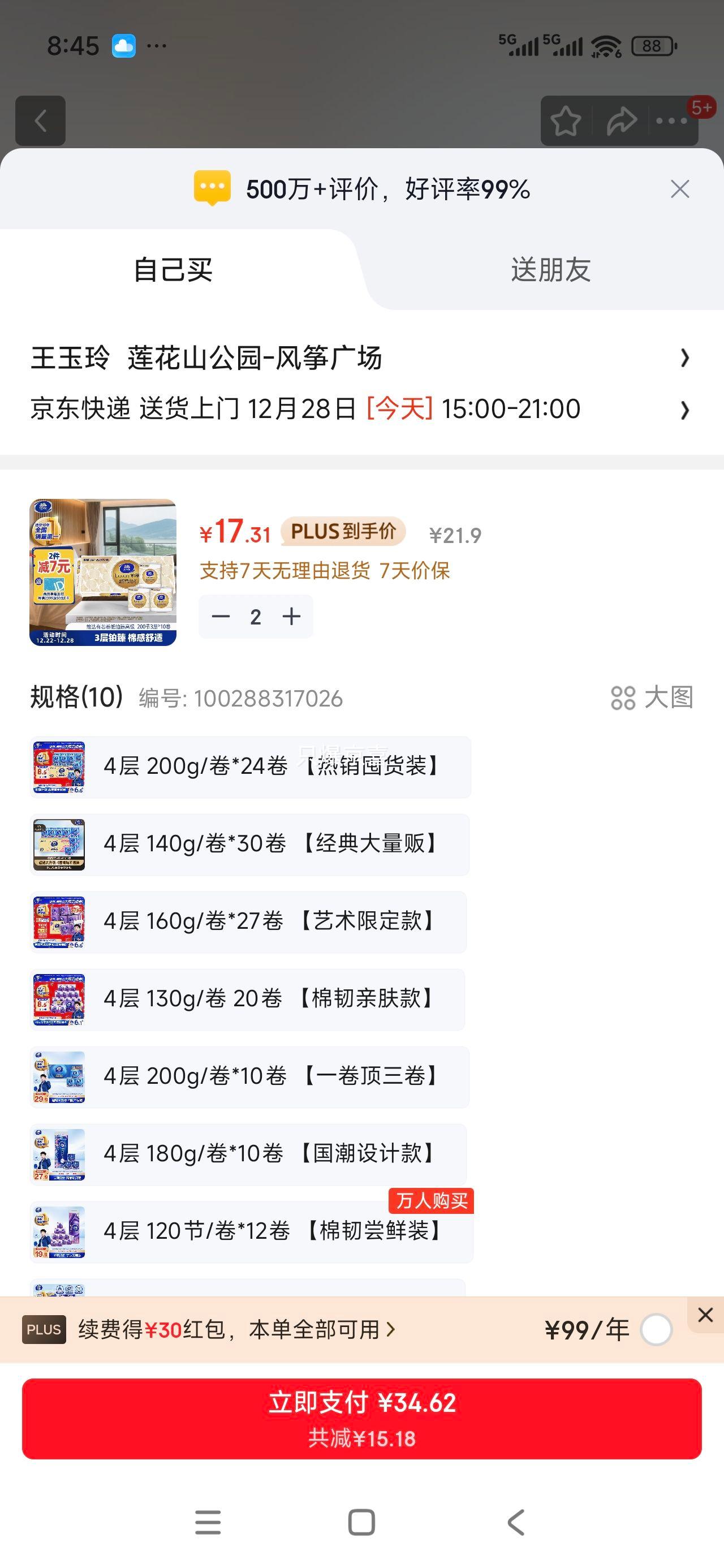Go back with the system back button

pyautogui.click(x=516, y=1522)
